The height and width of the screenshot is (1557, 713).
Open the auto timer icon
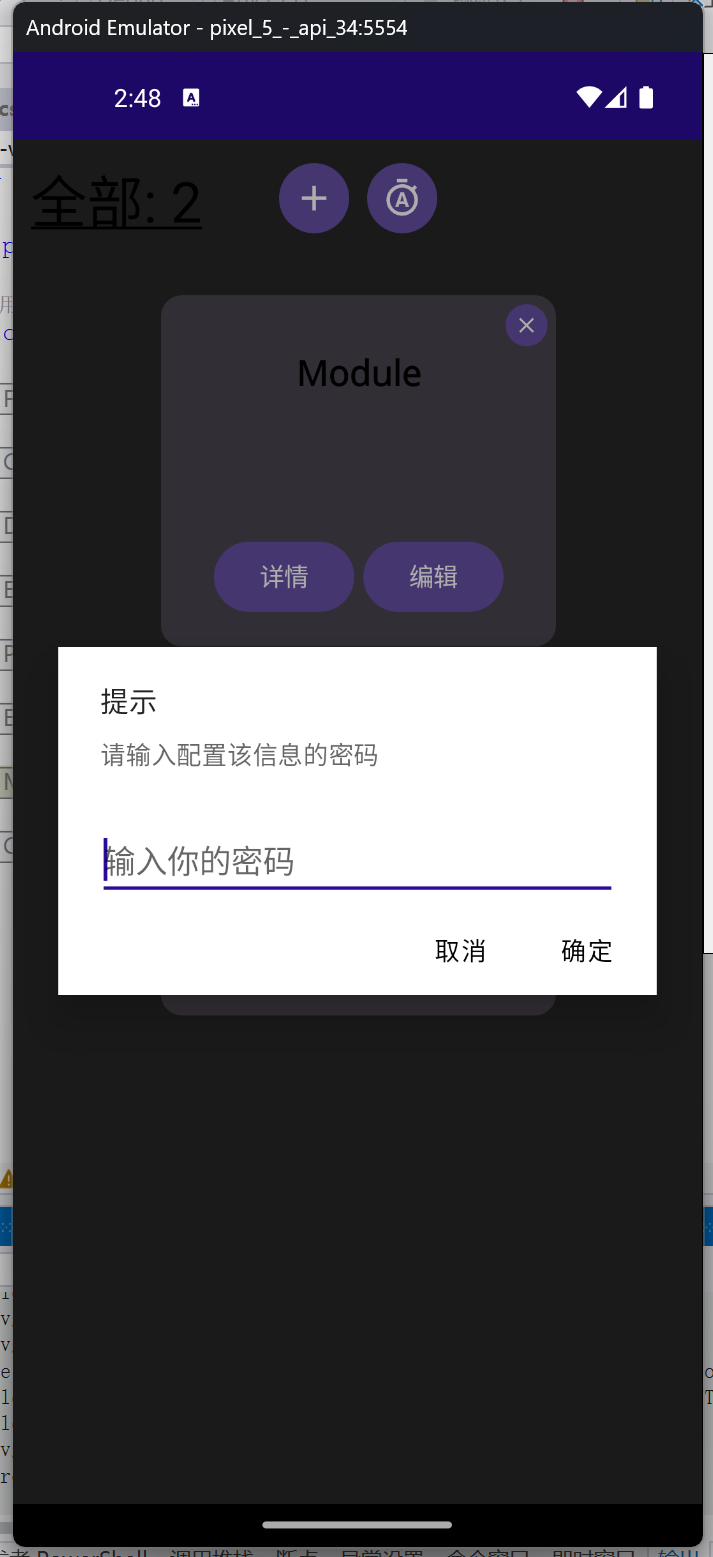click(x=402, y=198)
